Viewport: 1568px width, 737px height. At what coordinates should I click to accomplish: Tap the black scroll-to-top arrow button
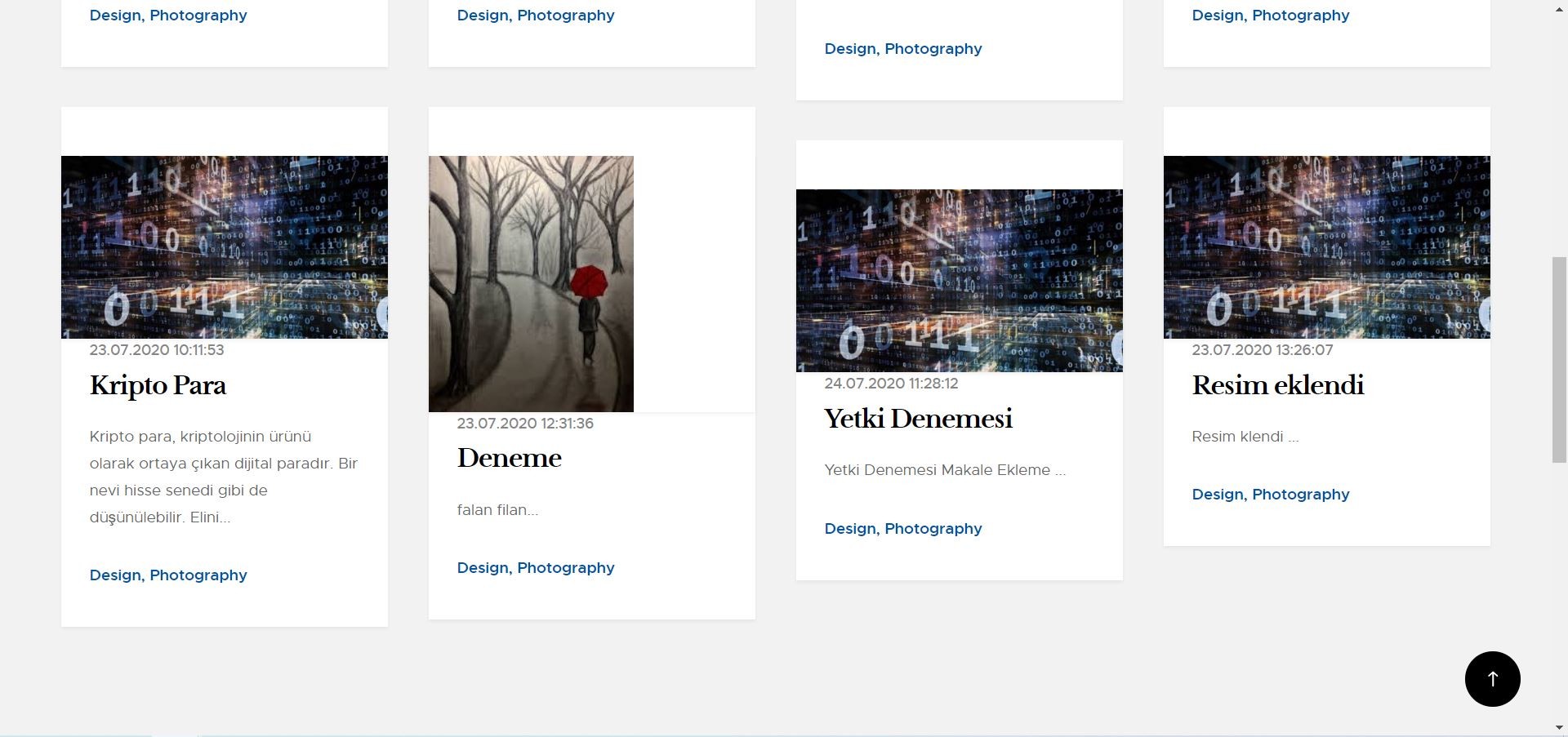[x=1492, y=678]
